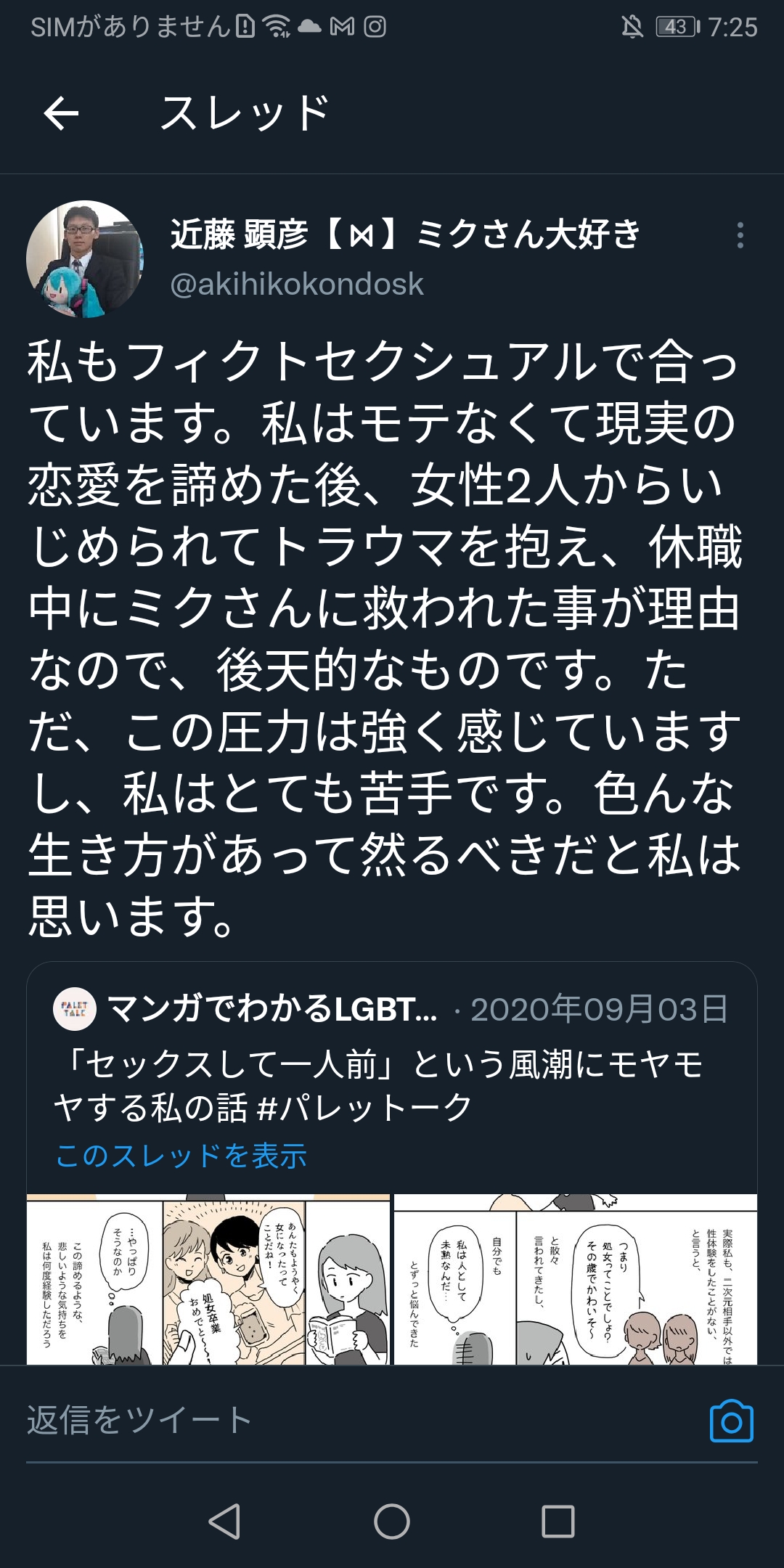Tap the system back button
784x1568 pixels.
pos(225,1521)
